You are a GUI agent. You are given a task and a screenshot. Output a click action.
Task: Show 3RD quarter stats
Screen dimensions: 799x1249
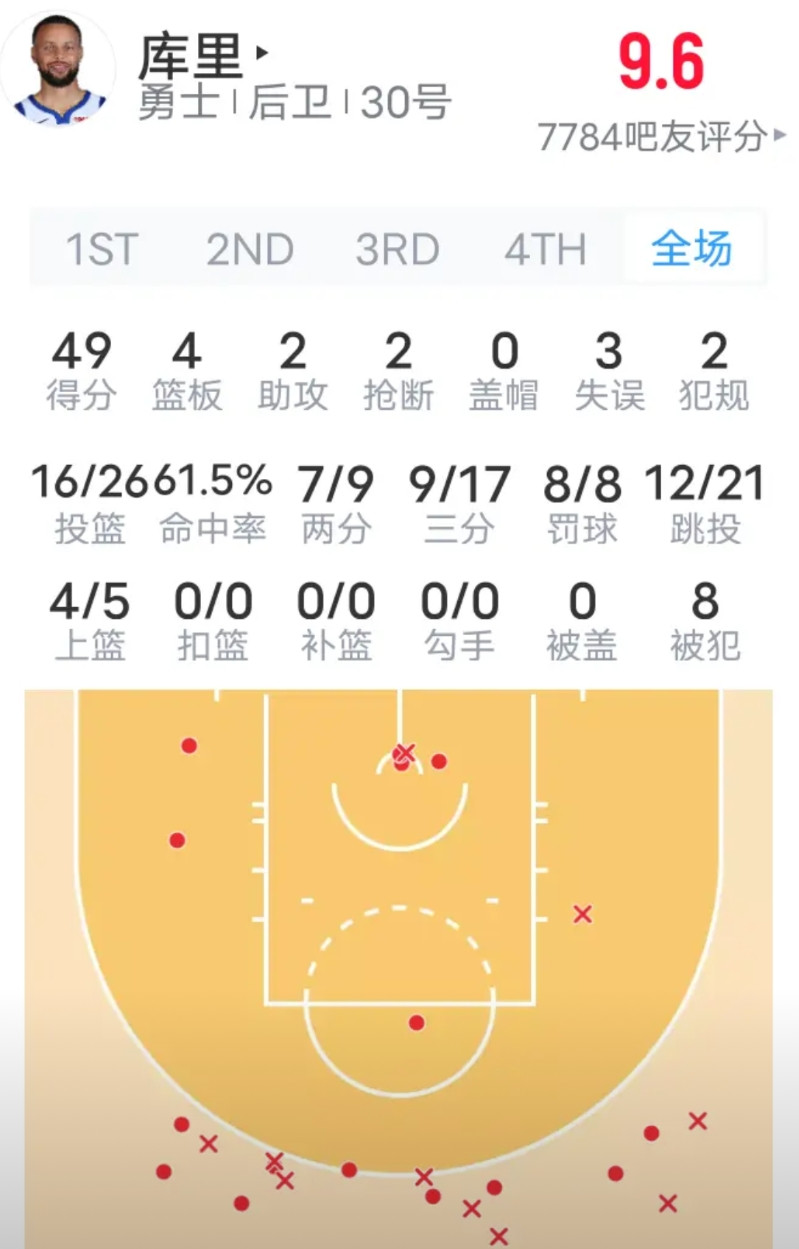[x=397, y=249]
